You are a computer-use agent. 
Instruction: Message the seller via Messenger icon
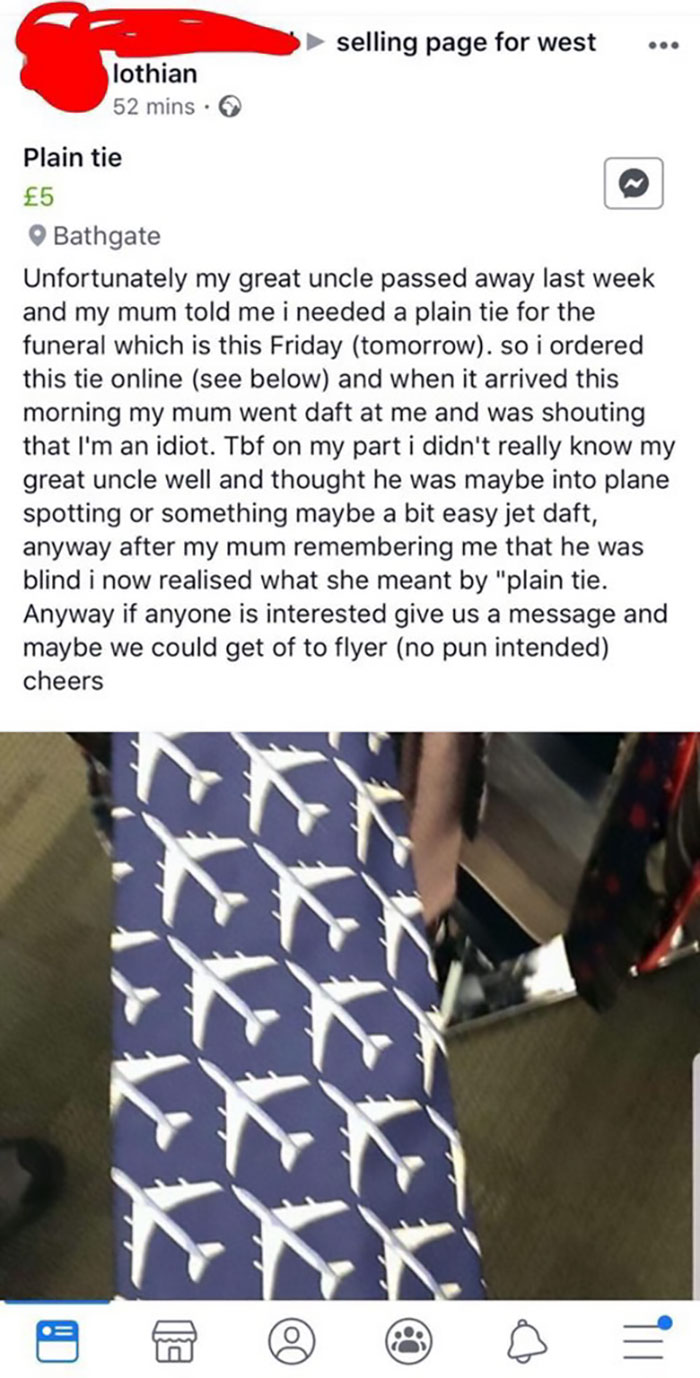tap(634, 183)
